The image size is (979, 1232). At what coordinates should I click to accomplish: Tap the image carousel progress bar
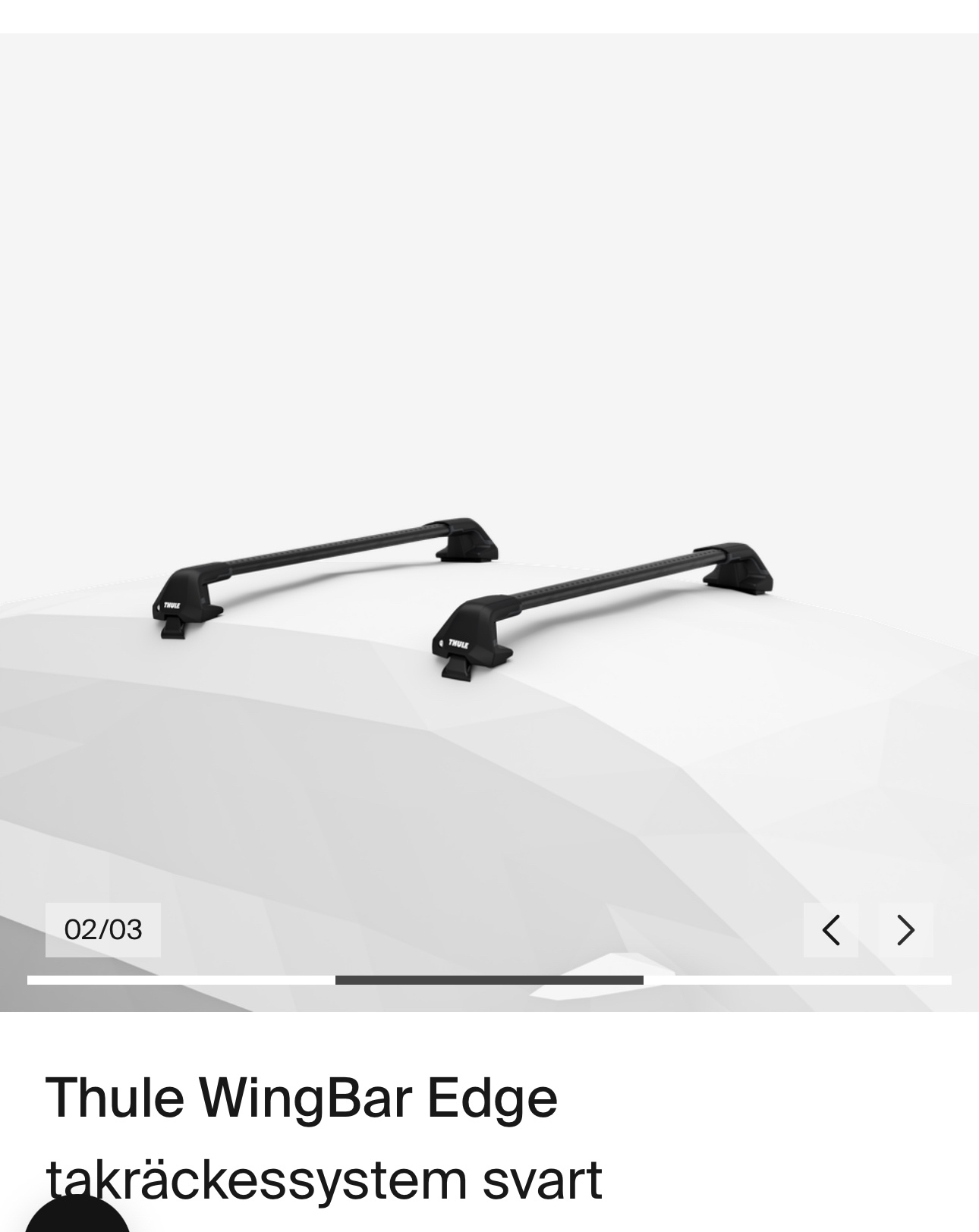coord(489,980)
